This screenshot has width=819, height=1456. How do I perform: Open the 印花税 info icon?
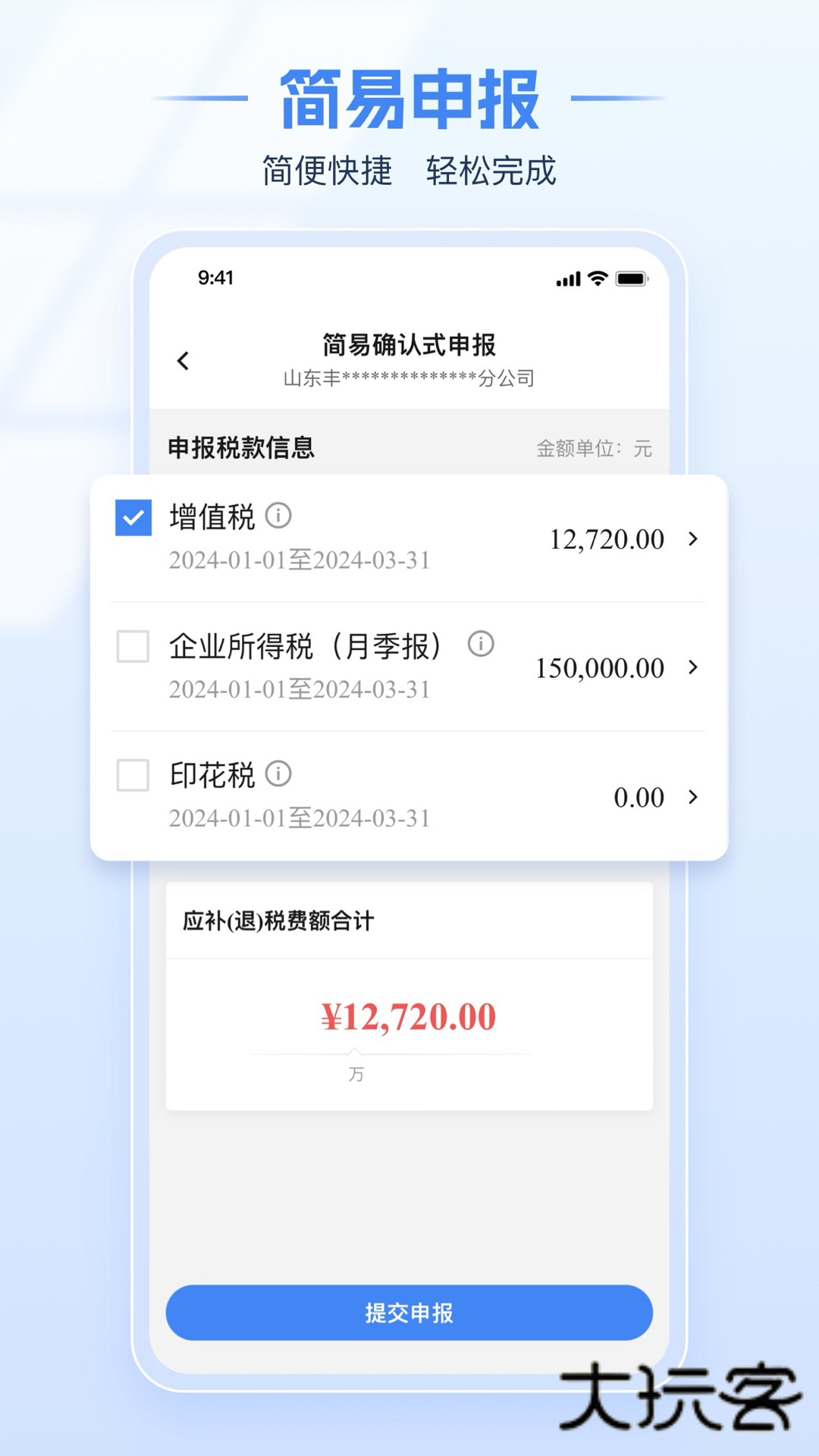[280, 774]
